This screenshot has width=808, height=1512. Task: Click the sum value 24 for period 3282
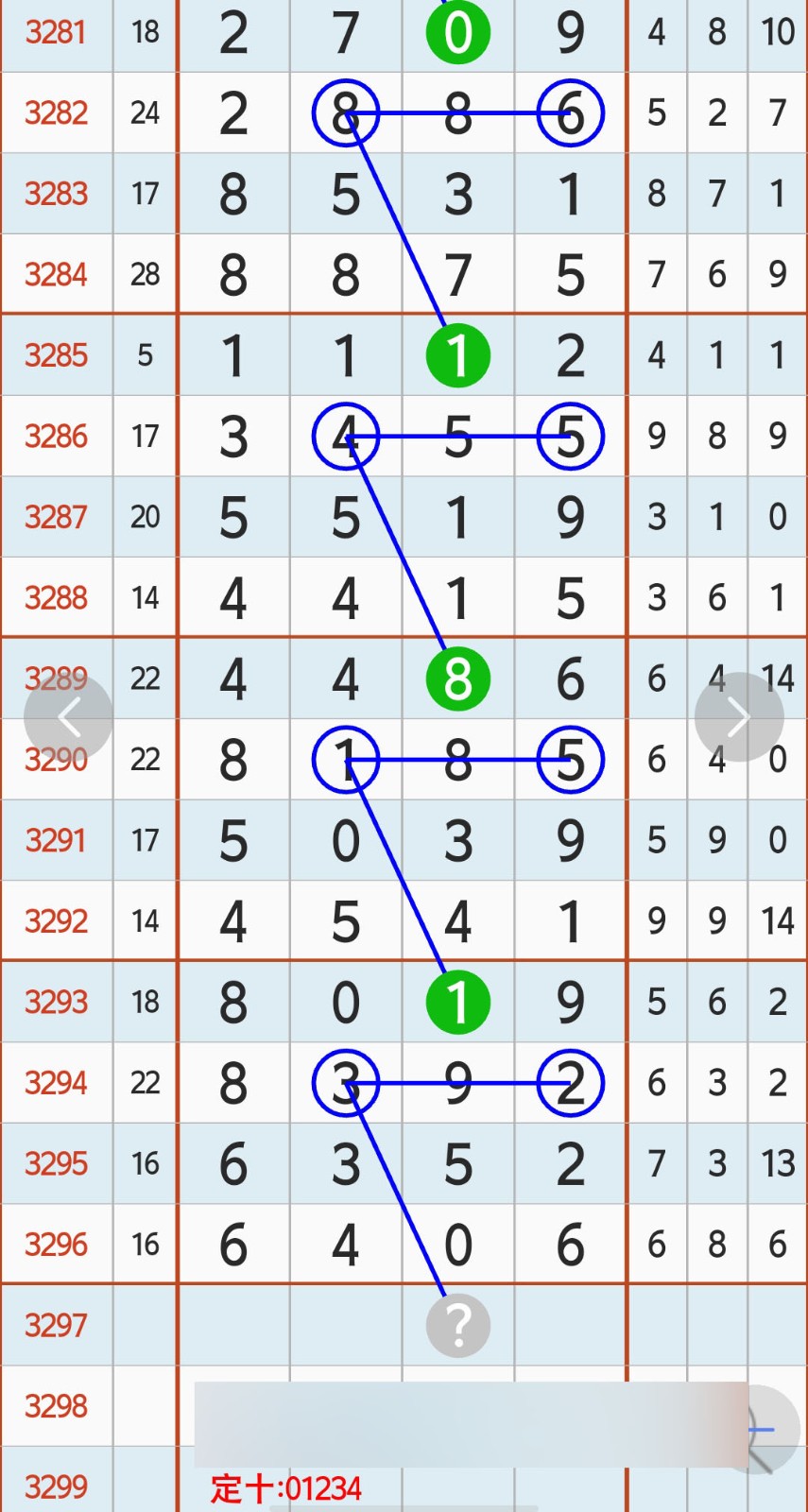(146, 112)
